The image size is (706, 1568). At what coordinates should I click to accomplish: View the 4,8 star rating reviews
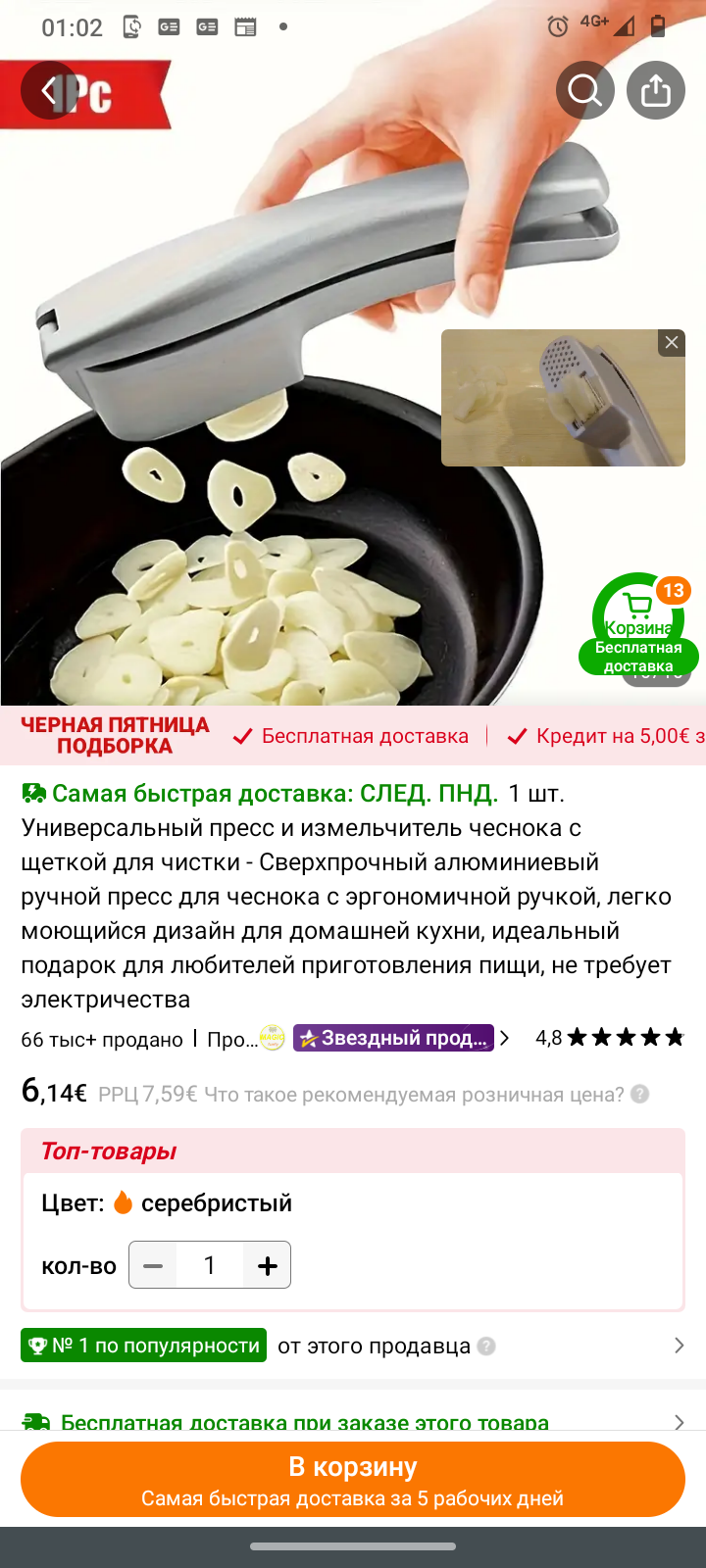(x=610, y=1038)
